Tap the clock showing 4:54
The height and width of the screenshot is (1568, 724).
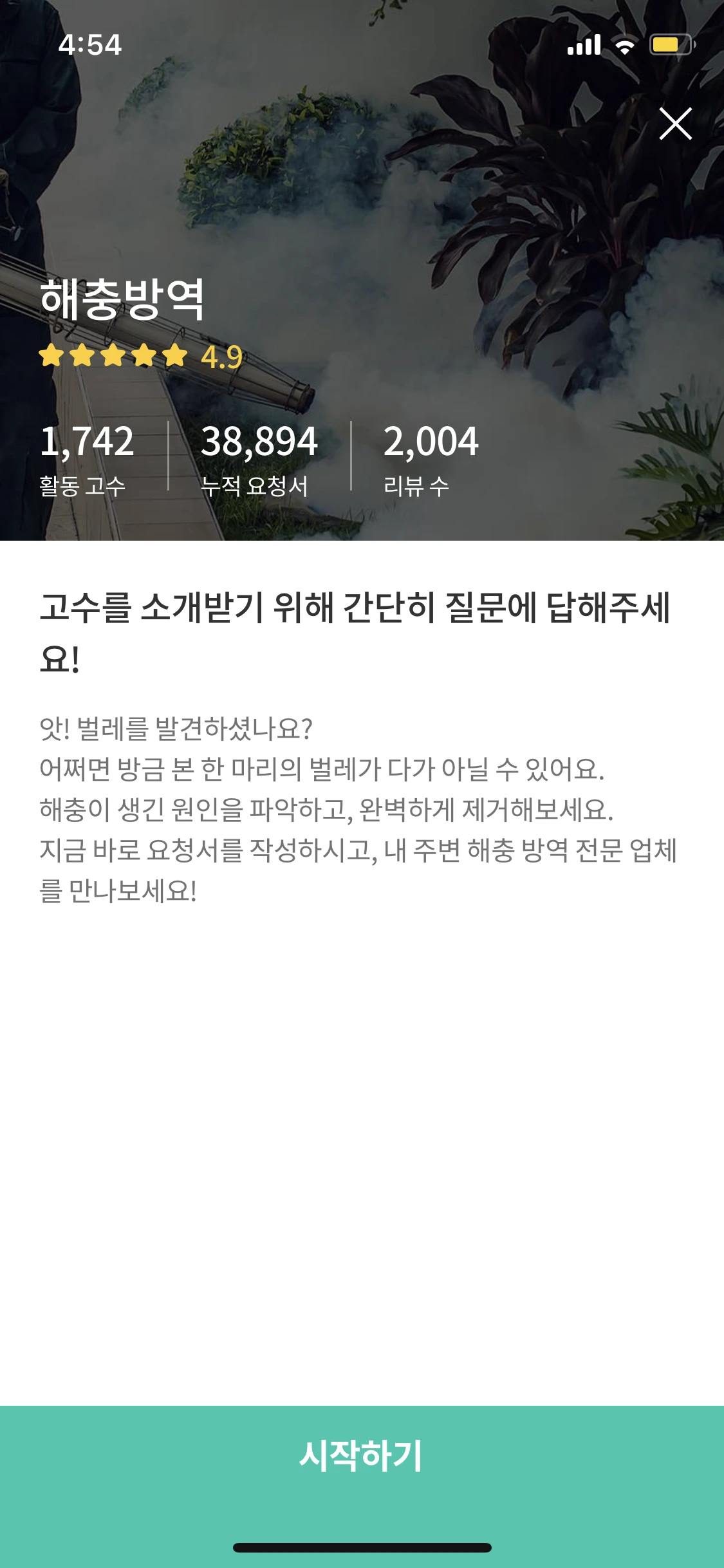[x=90, y=44]
